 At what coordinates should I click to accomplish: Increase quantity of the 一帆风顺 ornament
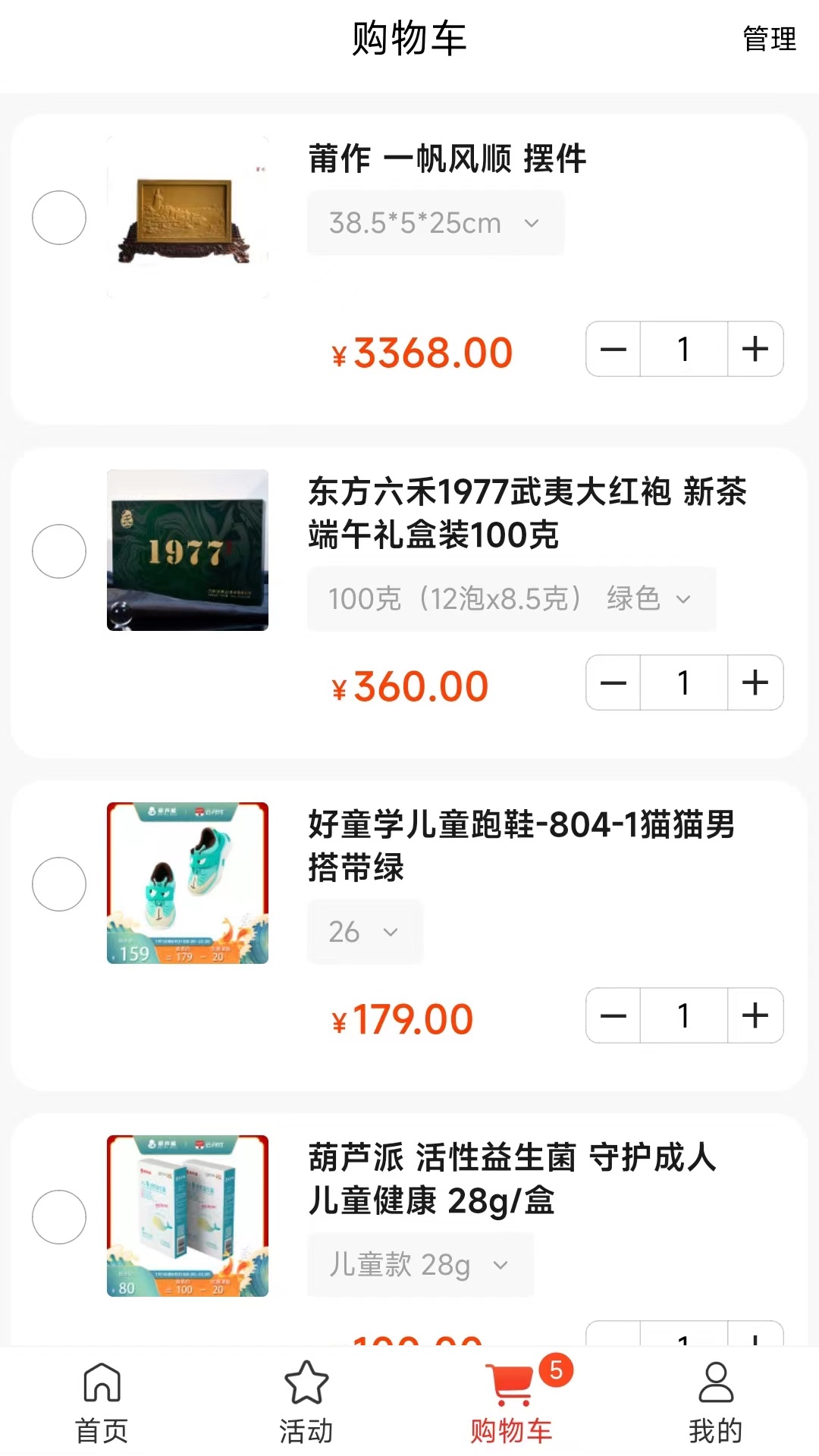pos(755,349)
